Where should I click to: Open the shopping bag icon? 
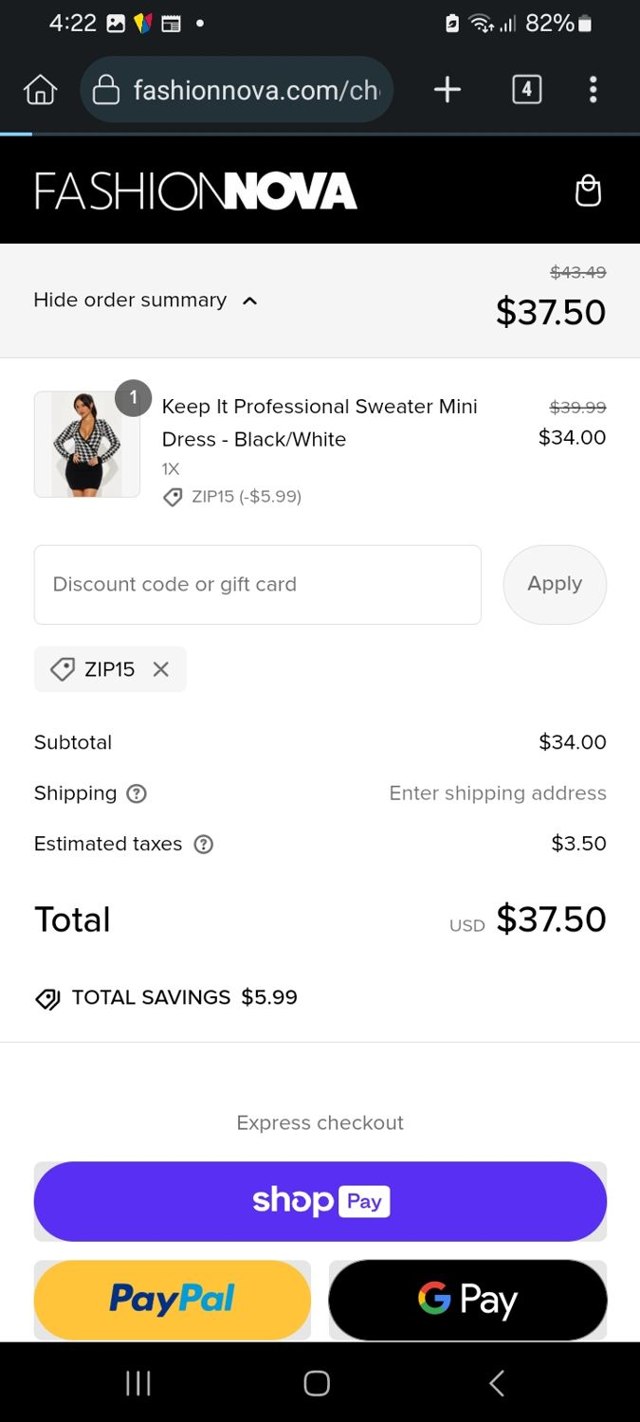pos(588,191)
